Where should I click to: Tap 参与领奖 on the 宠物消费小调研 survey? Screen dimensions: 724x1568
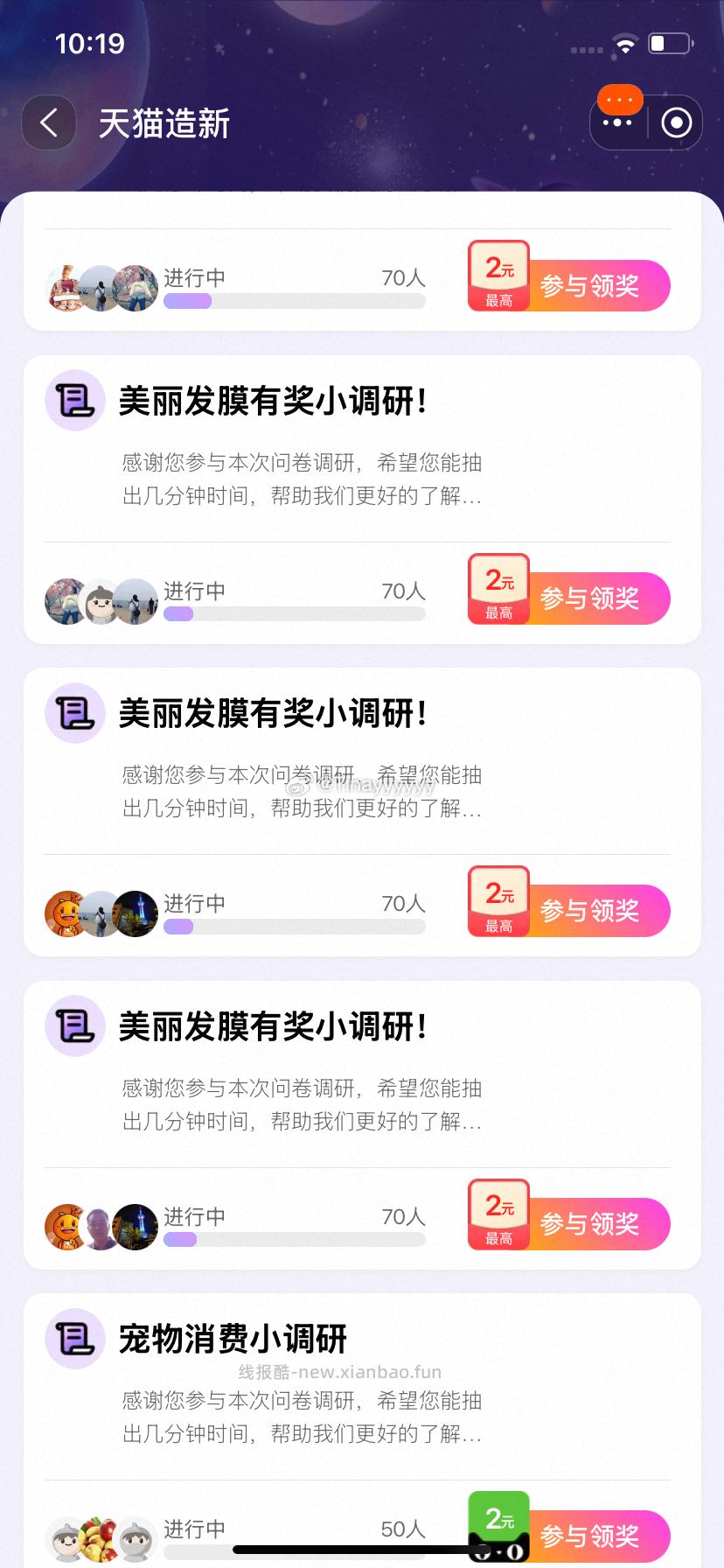click(590, 1535)
